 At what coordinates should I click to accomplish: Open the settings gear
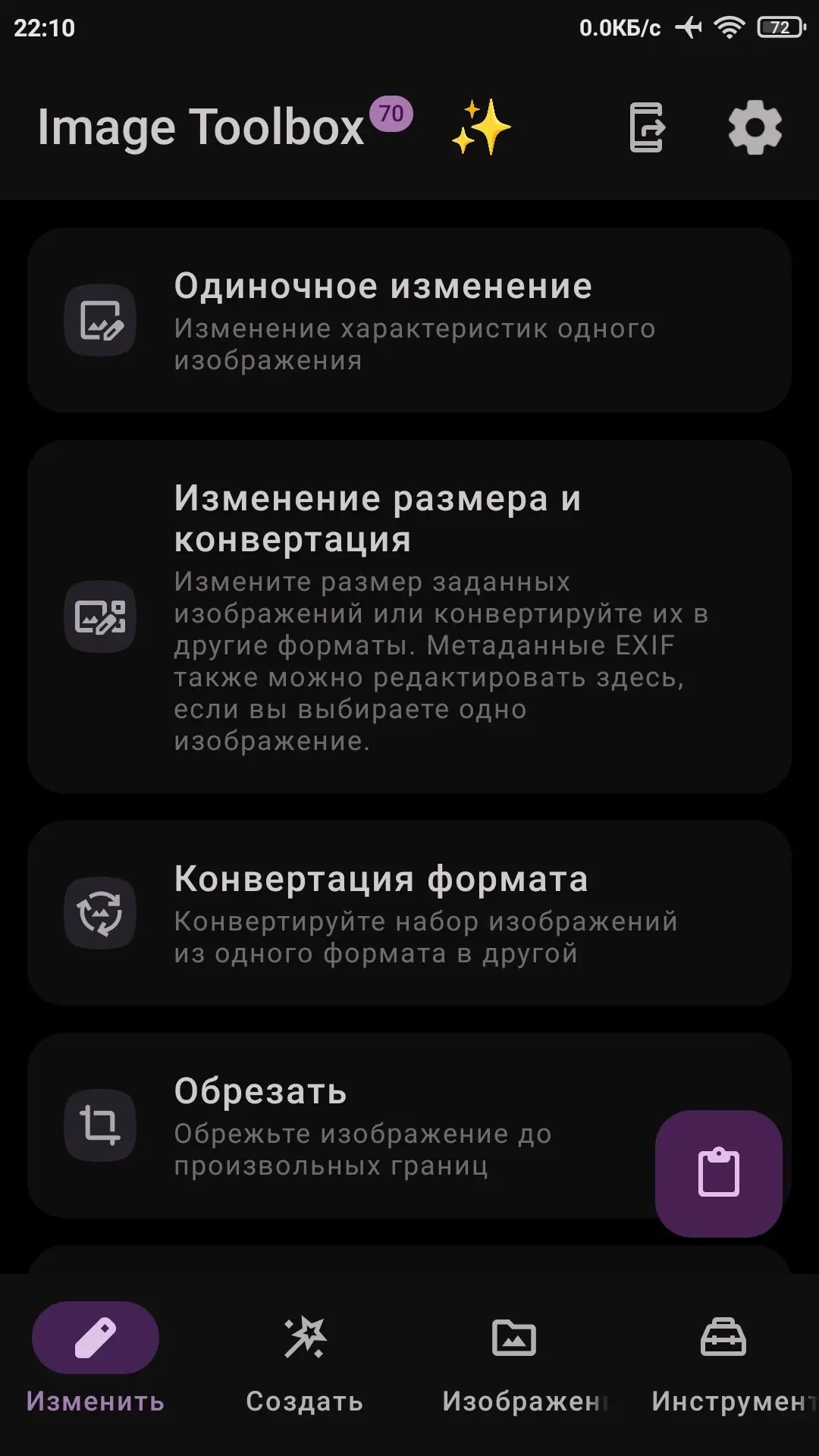(755, 128)
